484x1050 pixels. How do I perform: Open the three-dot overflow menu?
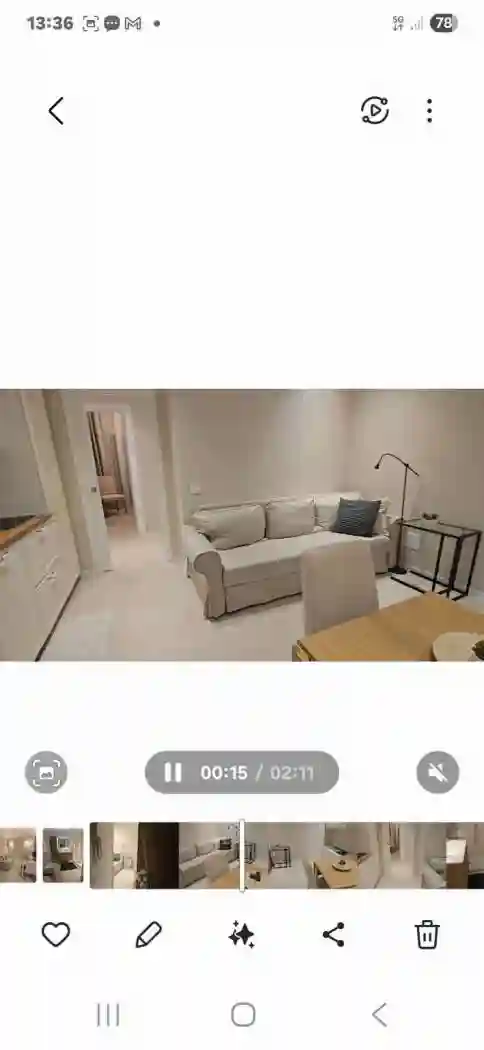tap(429, 110)
